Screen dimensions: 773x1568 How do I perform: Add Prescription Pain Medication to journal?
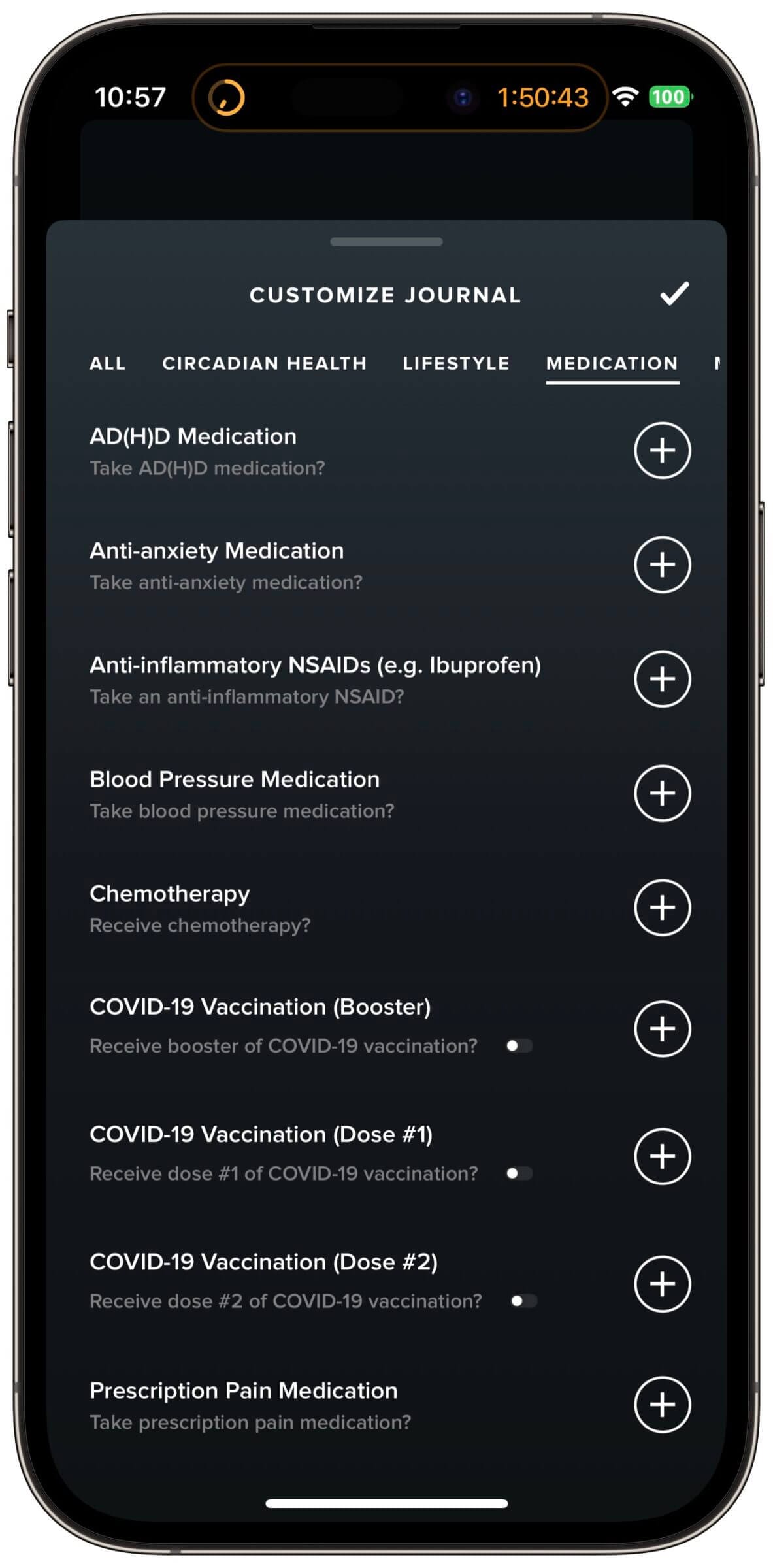[x=662, y=1405]
